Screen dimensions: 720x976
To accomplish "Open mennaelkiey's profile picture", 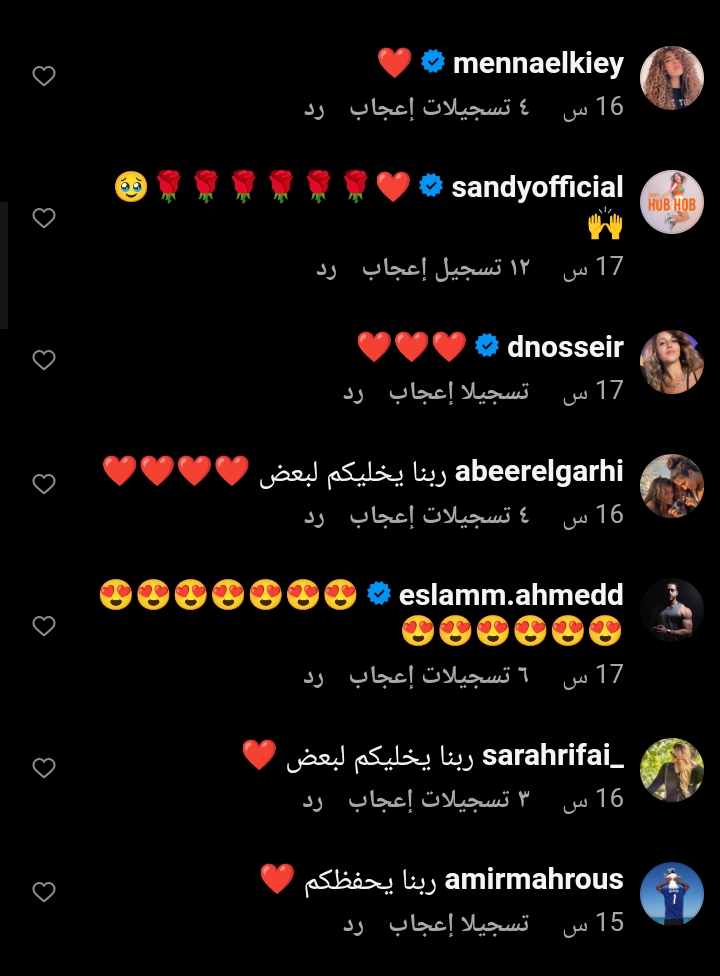I will 671,77.
